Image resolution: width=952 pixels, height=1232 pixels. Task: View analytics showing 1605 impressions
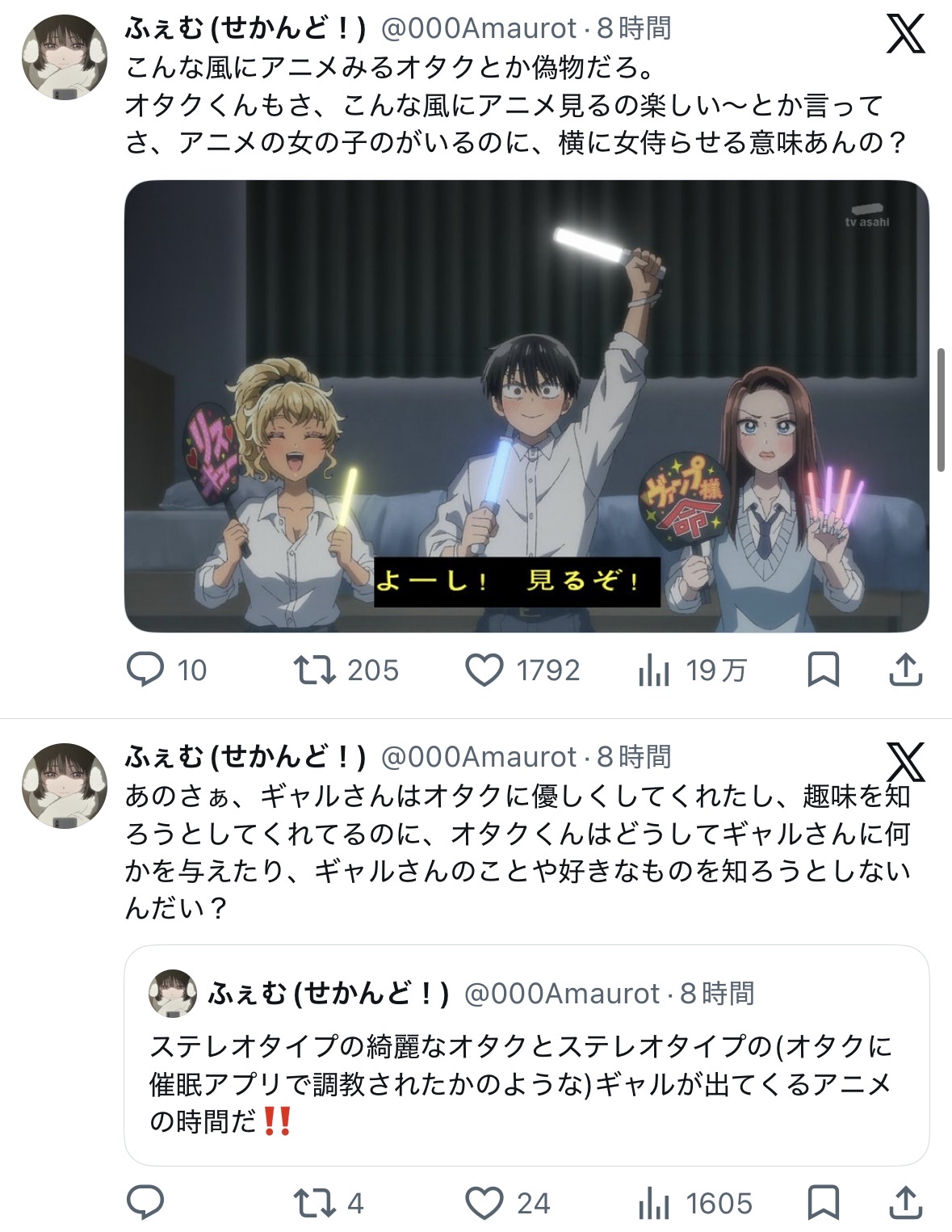point(654,1203)
